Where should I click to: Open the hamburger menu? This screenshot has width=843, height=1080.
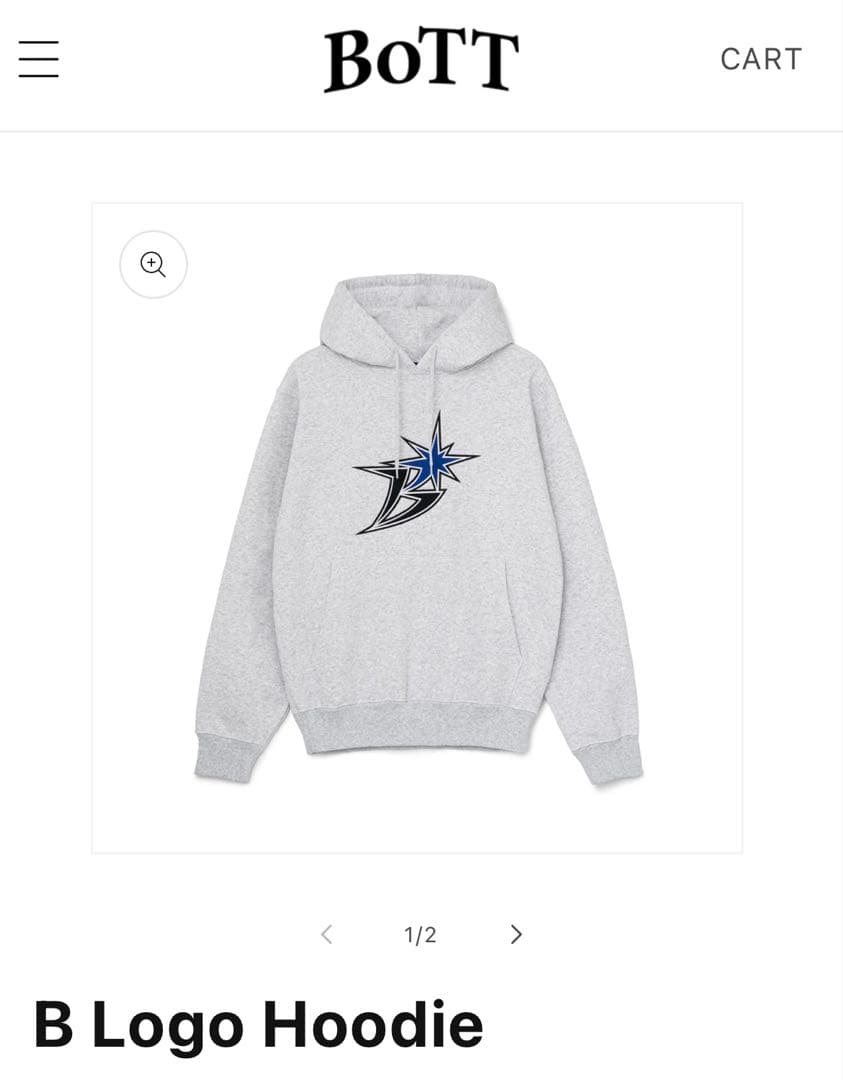click(39, 59)
